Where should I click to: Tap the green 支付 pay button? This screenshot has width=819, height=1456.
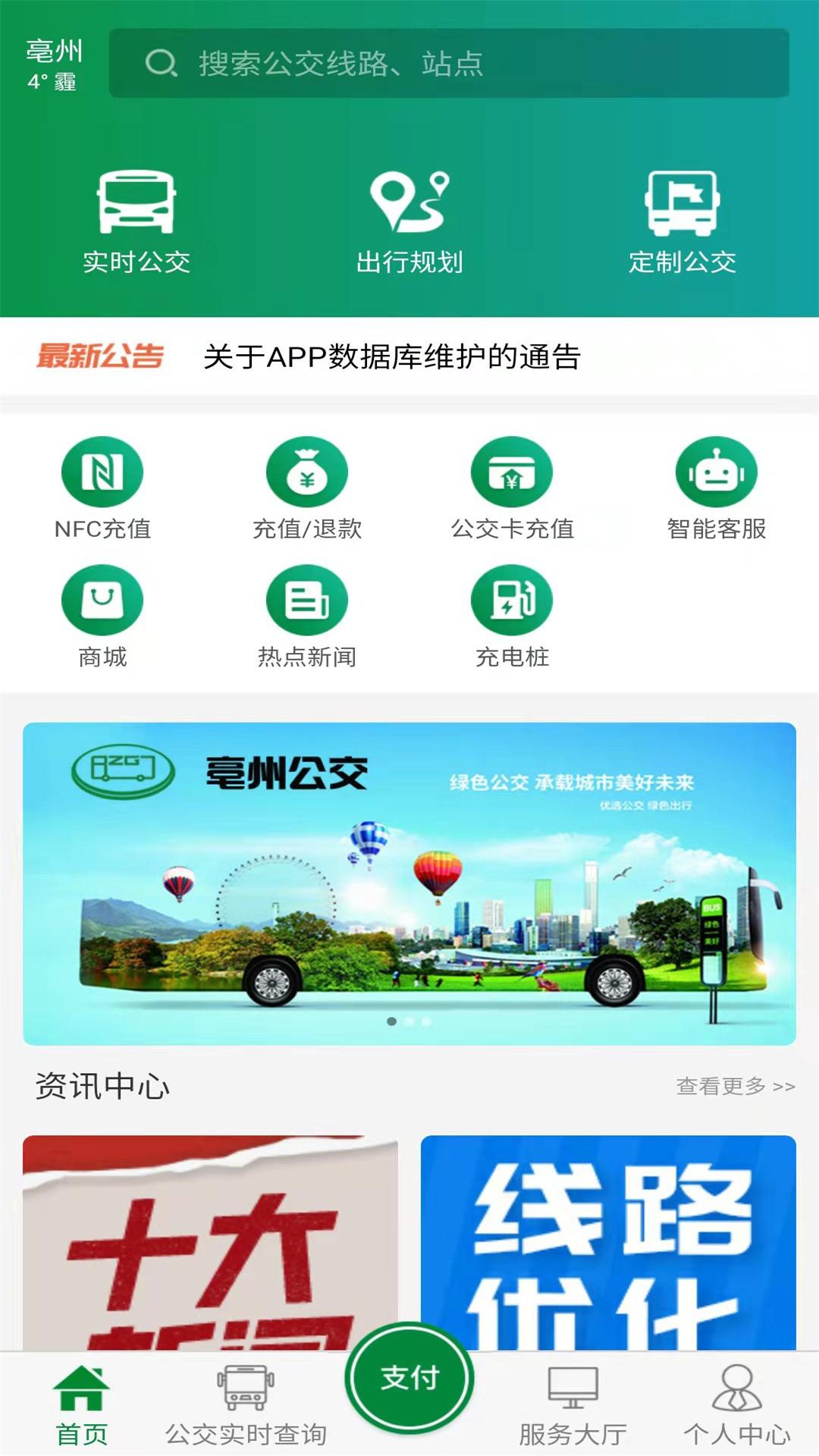click(409, 1378)
